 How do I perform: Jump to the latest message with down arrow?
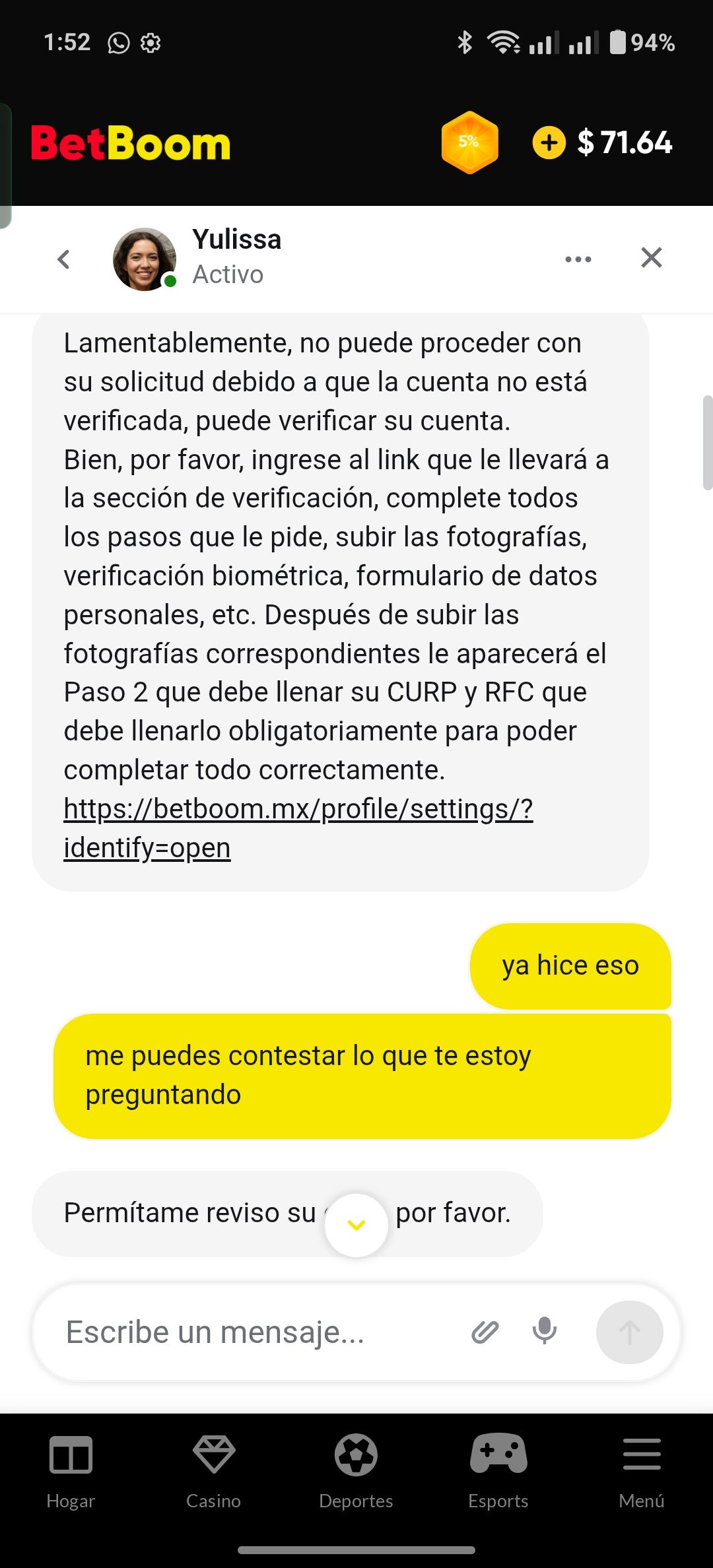tap(356, 1225)
